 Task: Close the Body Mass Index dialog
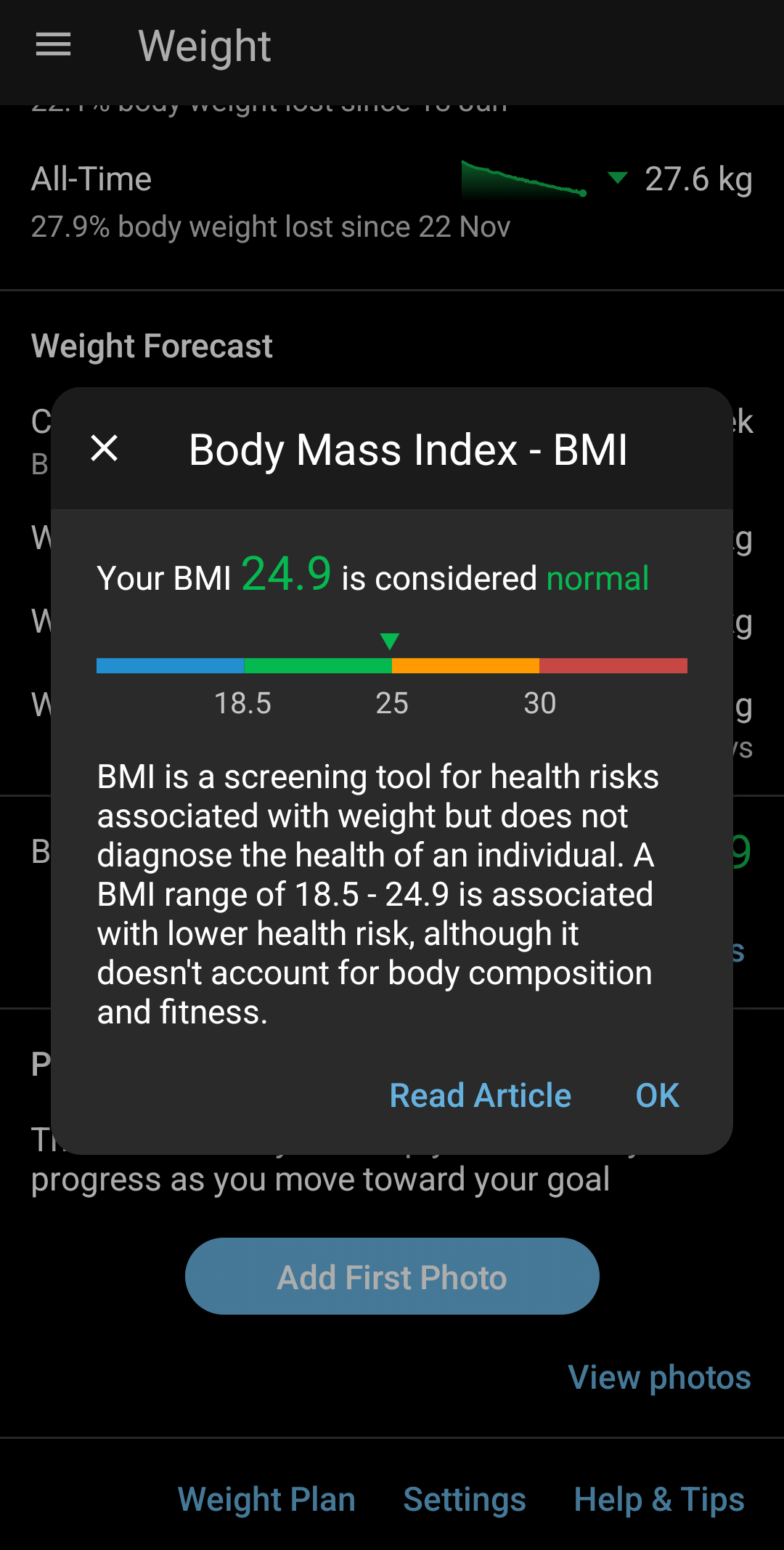(x=105, y=448)
